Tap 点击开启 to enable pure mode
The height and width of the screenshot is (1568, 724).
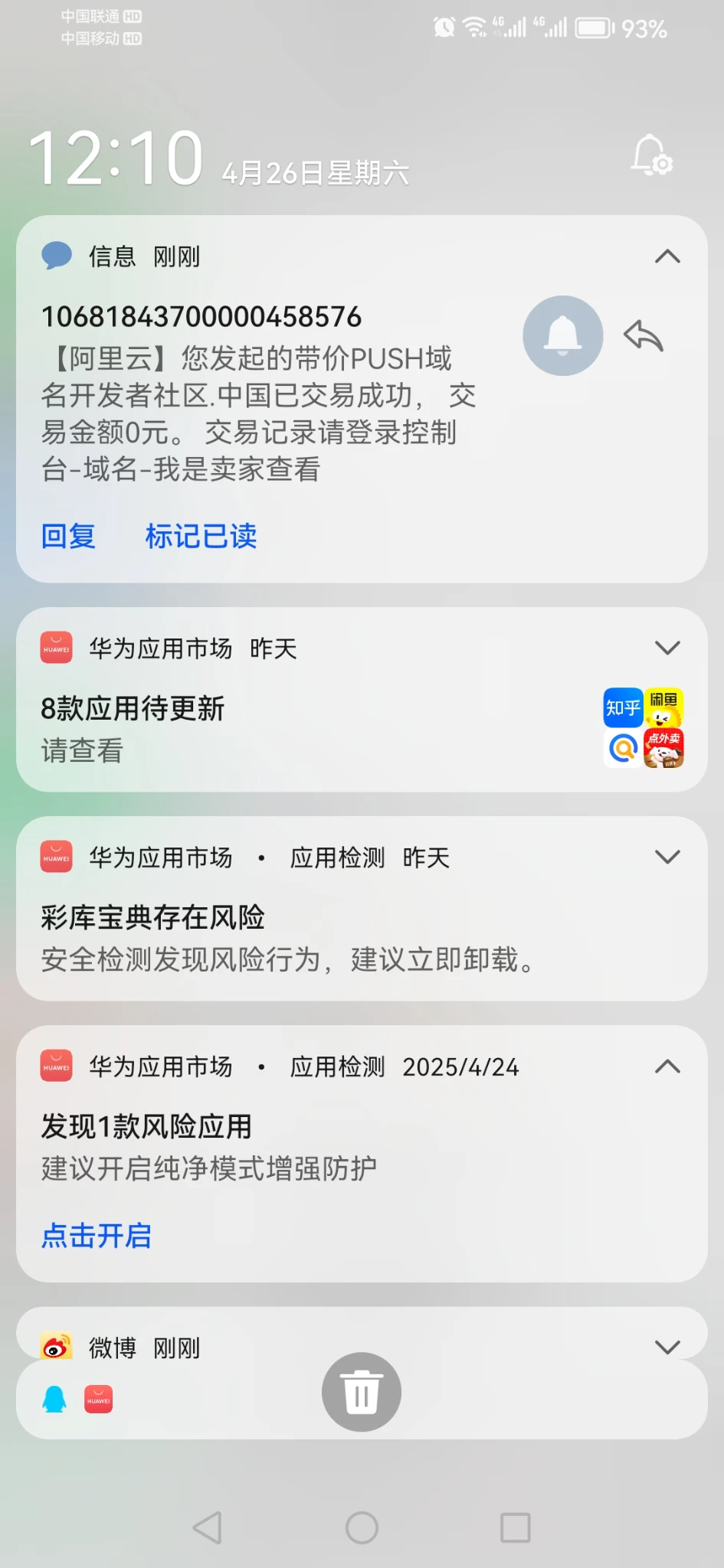coord(97,1235)
